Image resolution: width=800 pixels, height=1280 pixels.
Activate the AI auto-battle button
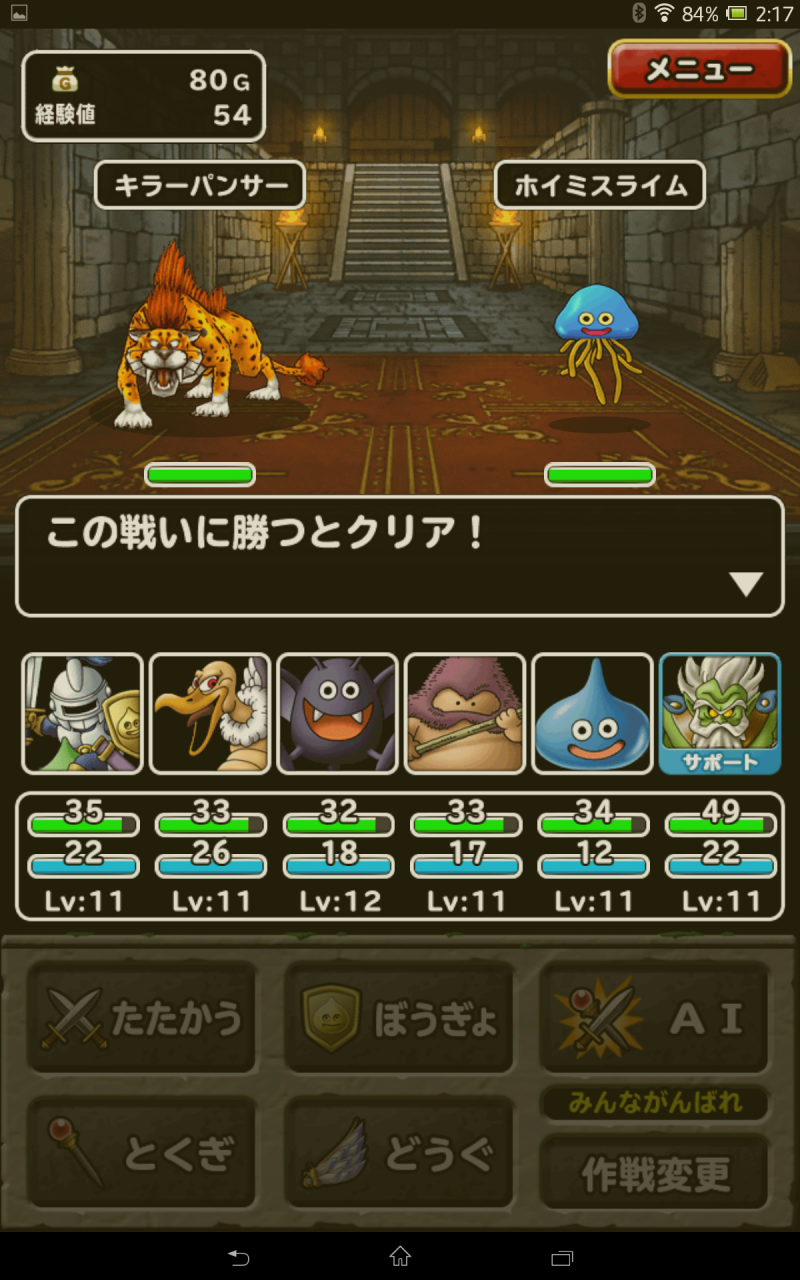[x=655, y=1017]
